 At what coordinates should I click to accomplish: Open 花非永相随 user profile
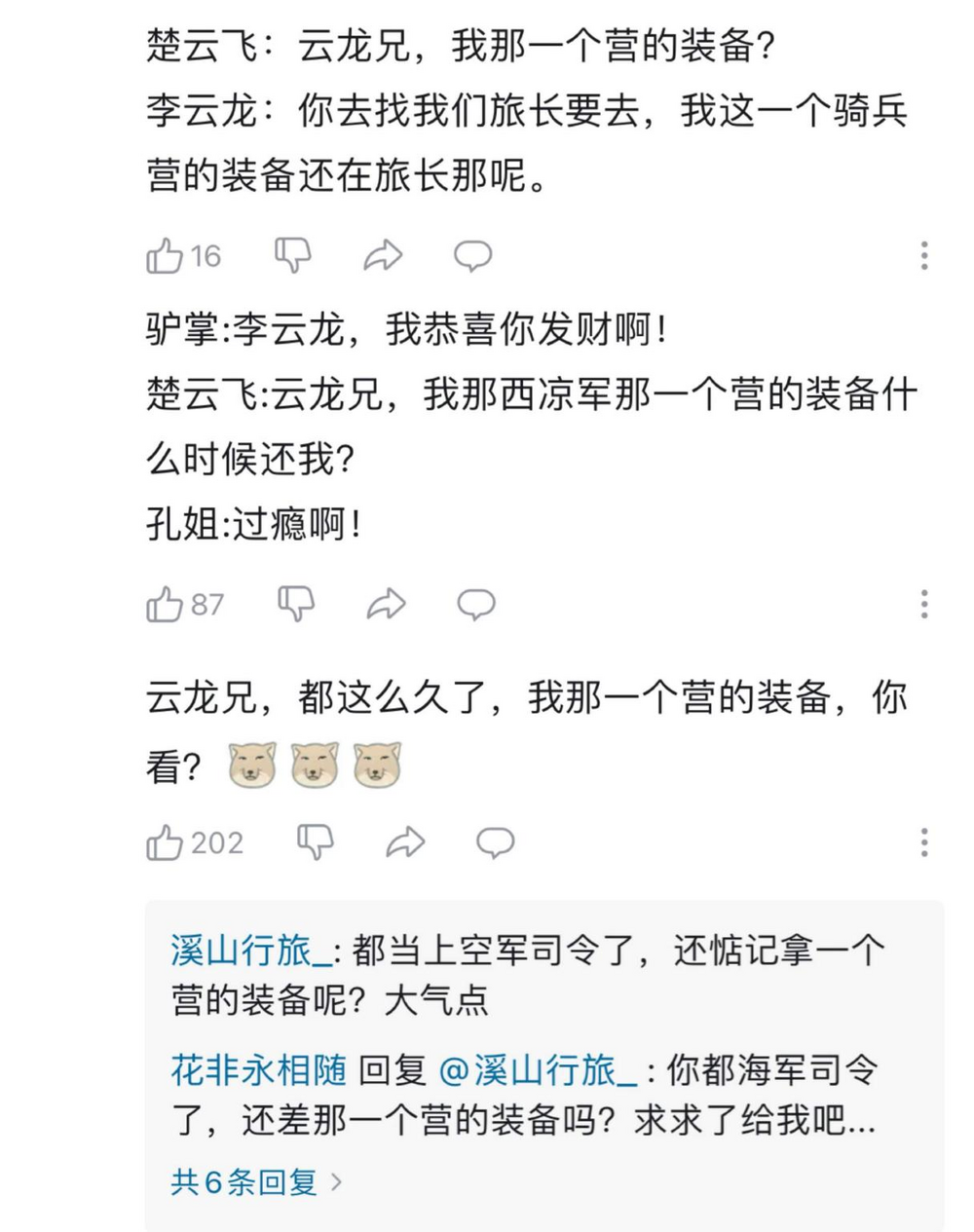tap(258, 1070)
